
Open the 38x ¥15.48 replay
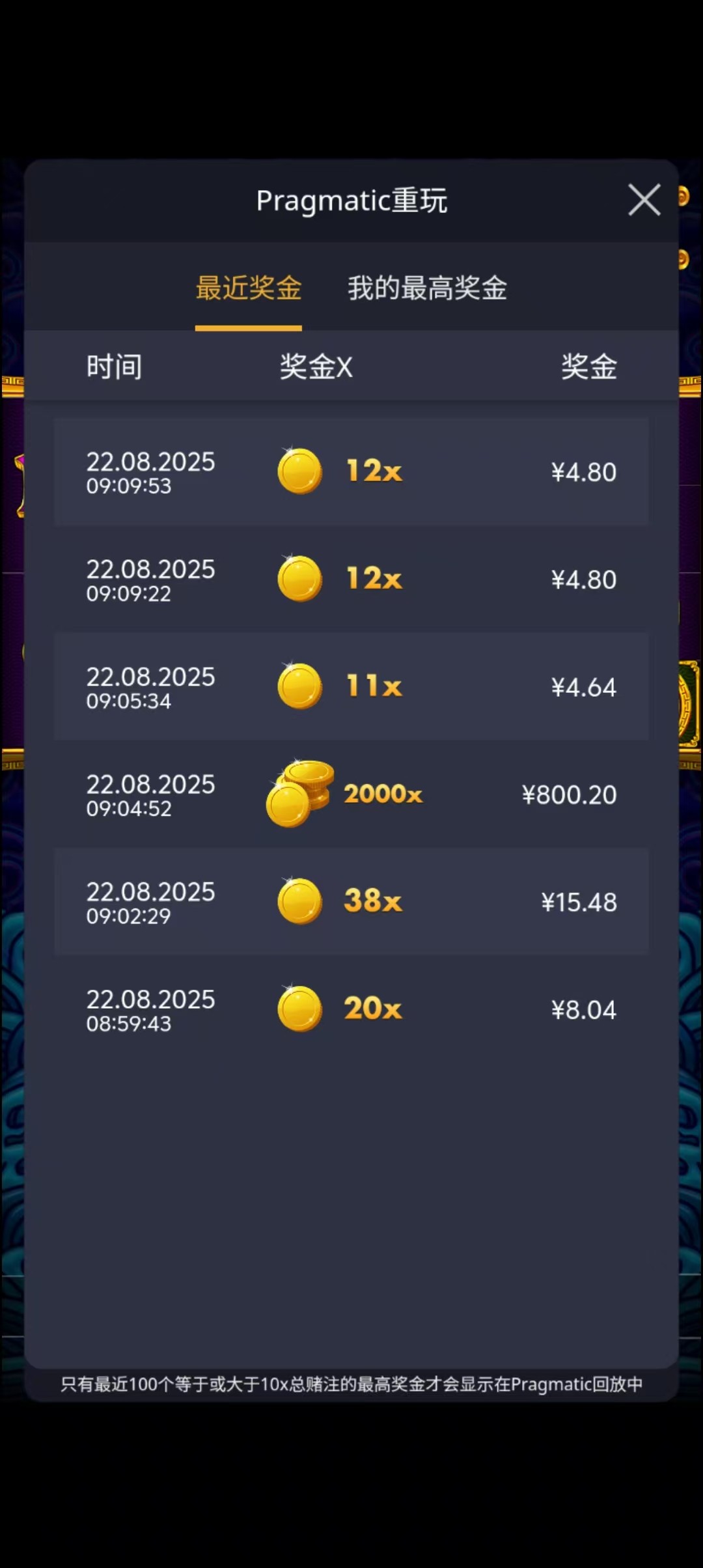(x=351, y=902)
